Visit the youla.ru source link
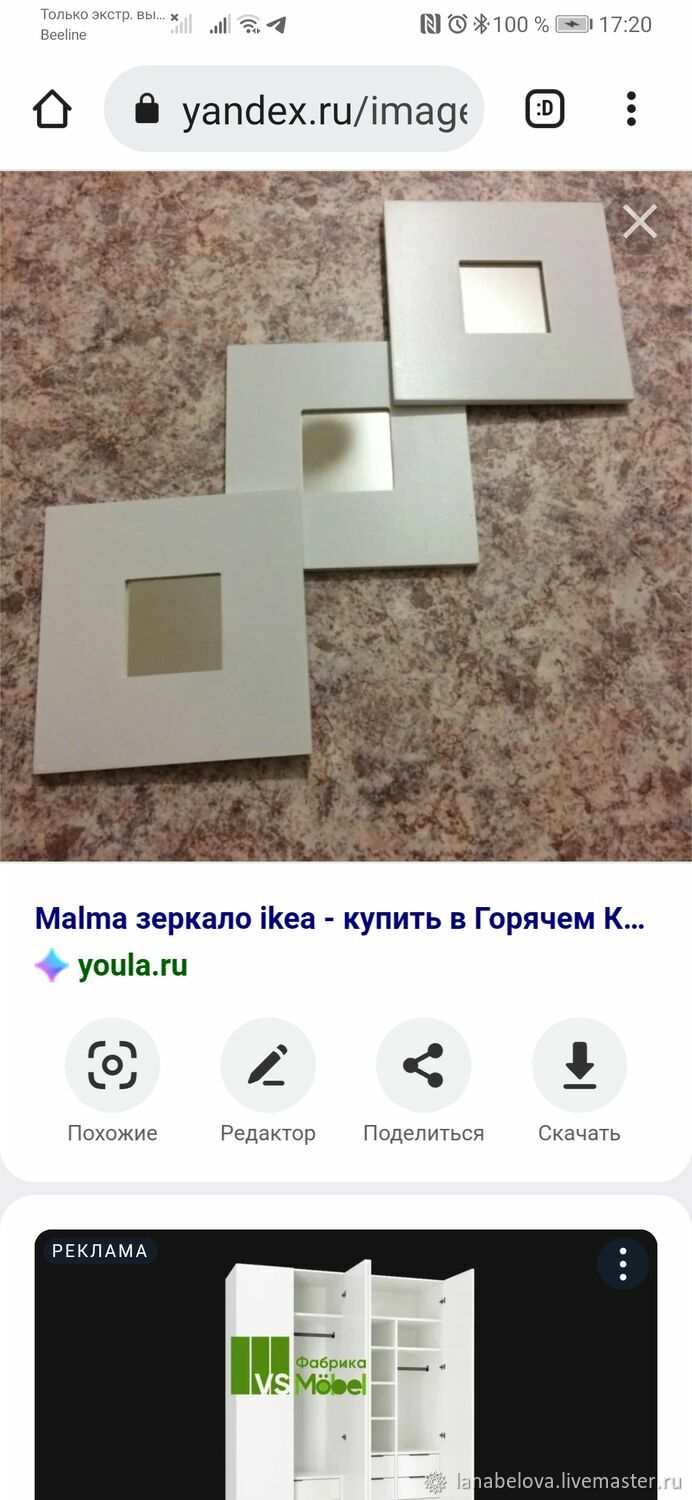This screenshot has height=1500, width=692. 132,966
